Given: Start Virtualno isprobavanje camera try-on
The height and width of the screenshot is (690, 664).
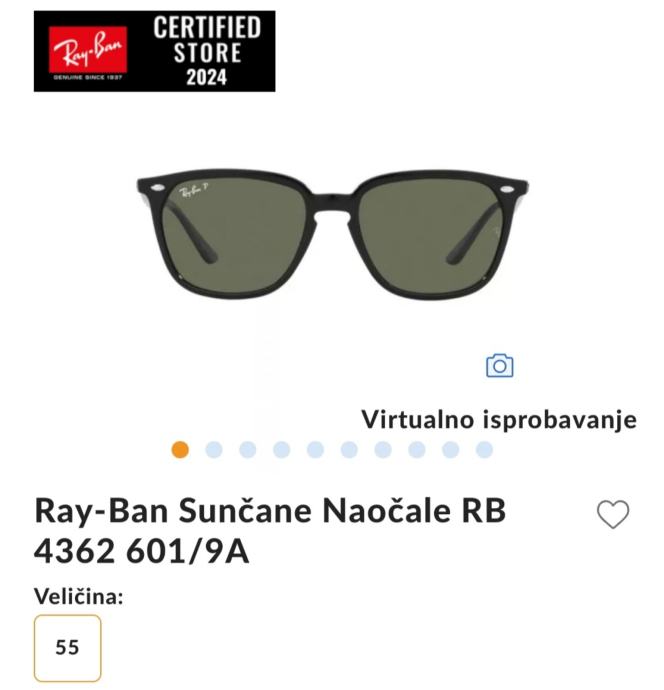Looking at the screenshot, I should 499,366.
